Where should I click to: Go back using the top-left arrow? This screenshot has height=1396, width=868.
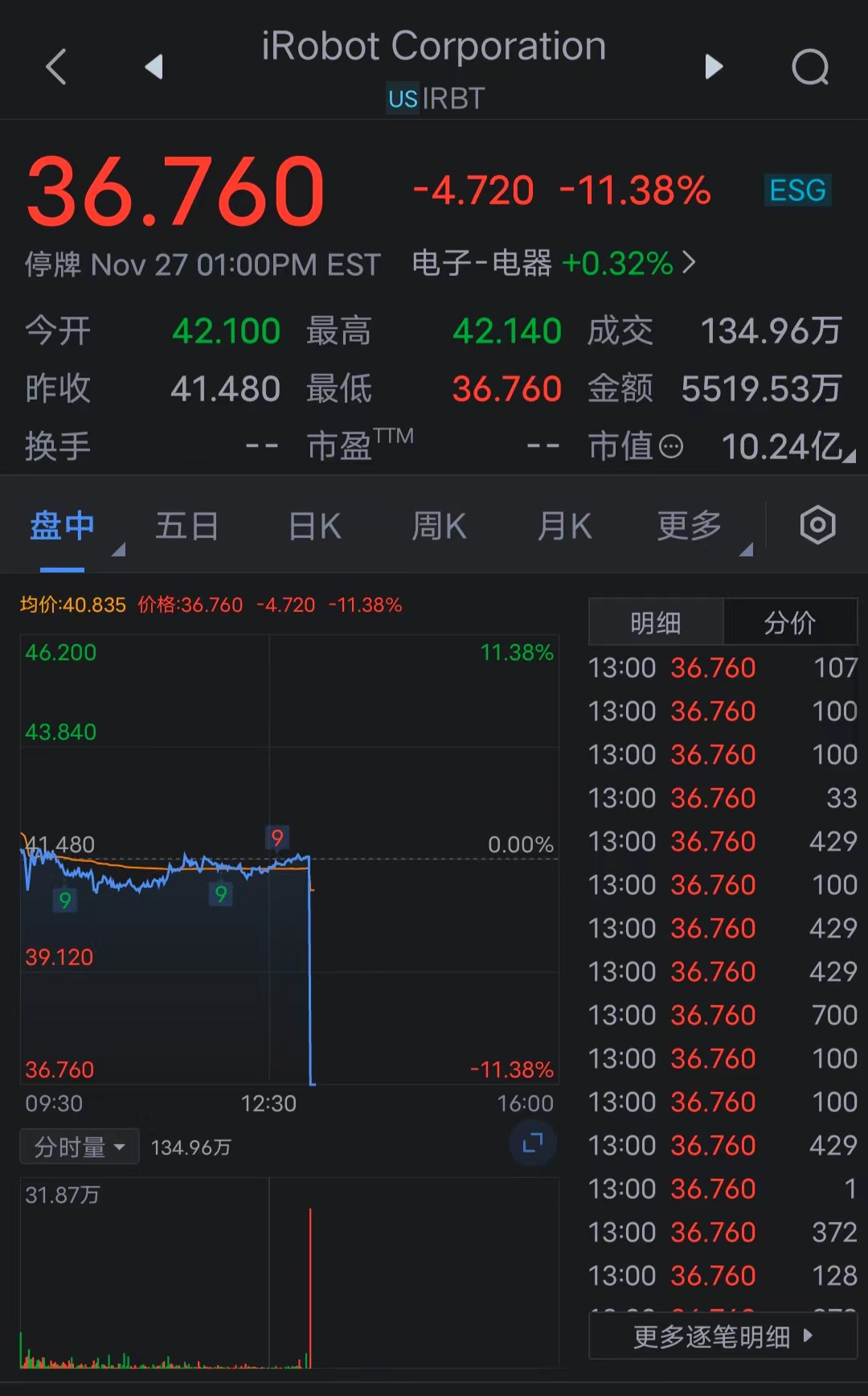point(56,66)
